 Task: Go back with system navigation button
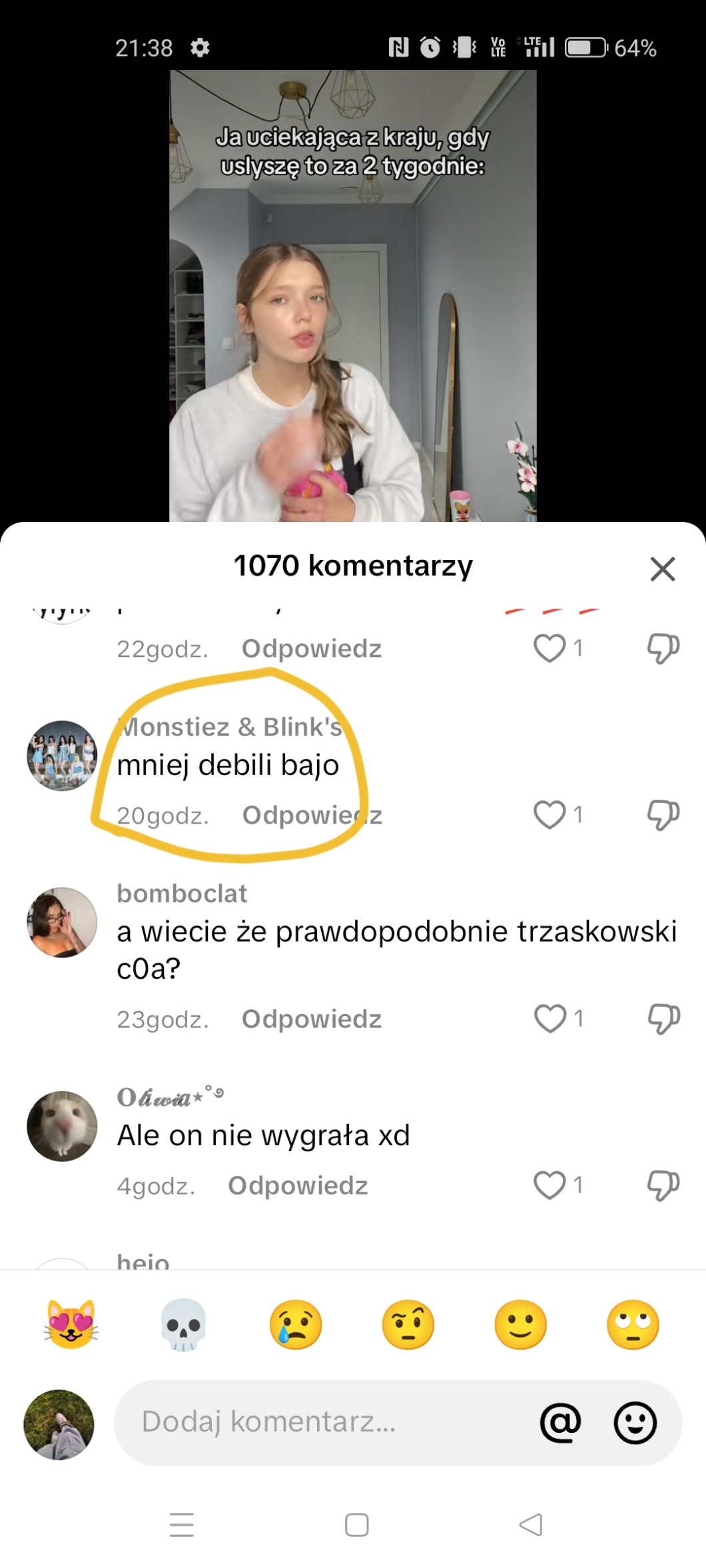pos(531,1524)
